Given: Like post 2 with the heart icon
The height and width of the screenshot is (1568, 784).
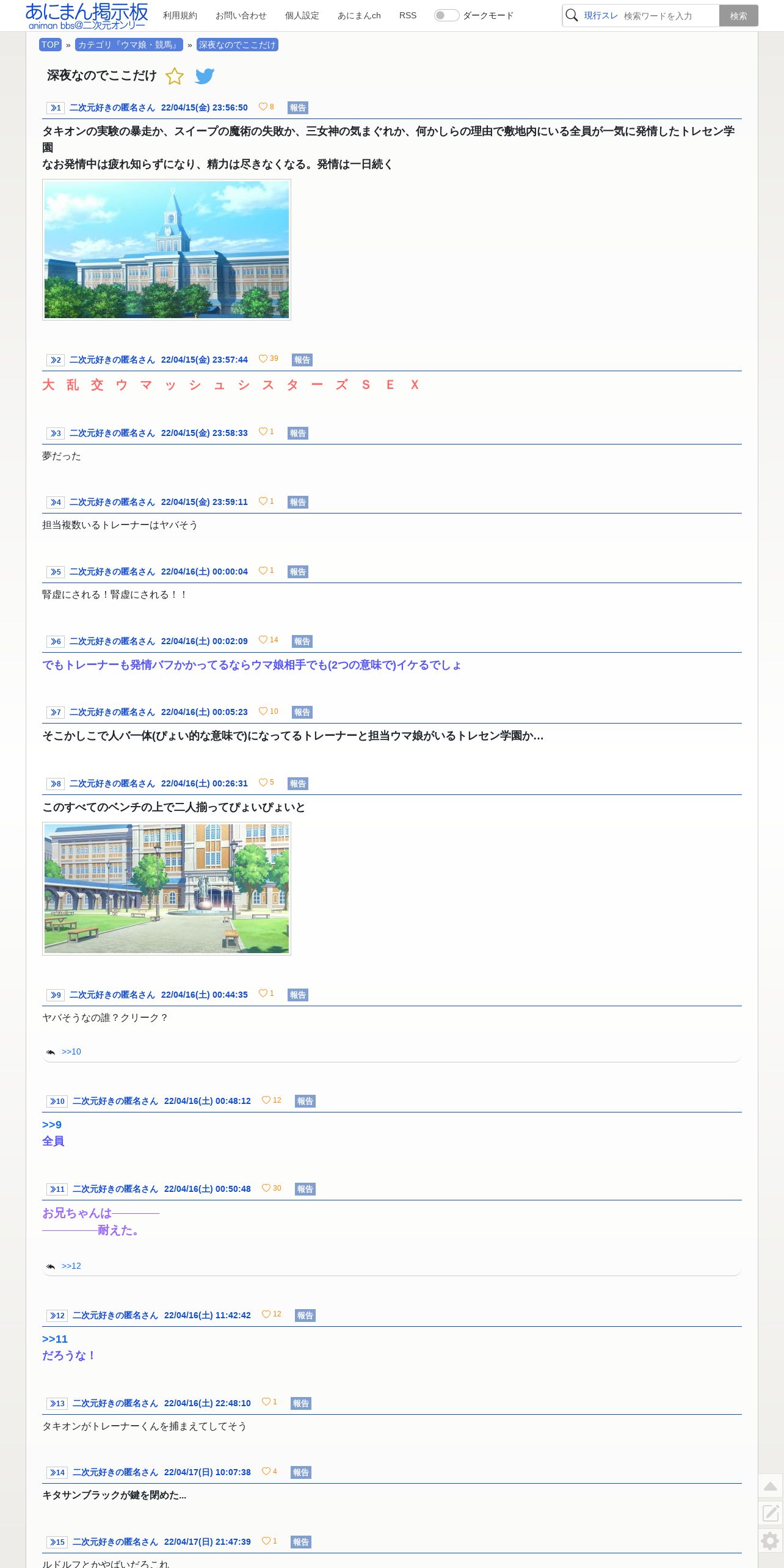Looking at the screenshot, I should coord(263,359).
